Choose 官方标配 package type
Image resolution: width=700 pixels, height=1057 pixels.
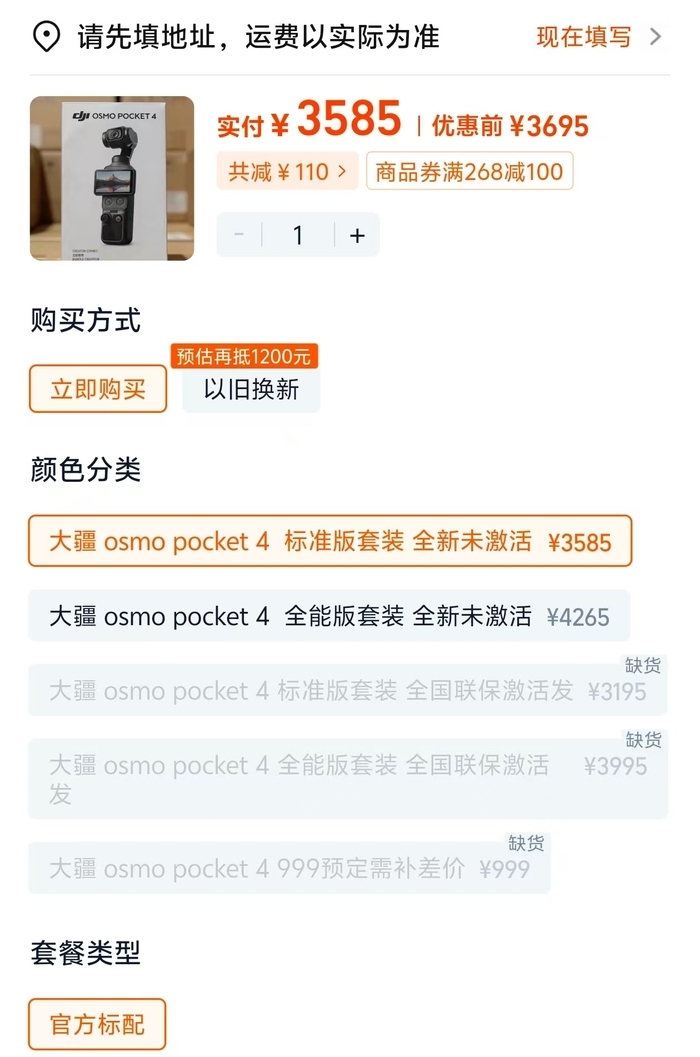point(97,1024)
